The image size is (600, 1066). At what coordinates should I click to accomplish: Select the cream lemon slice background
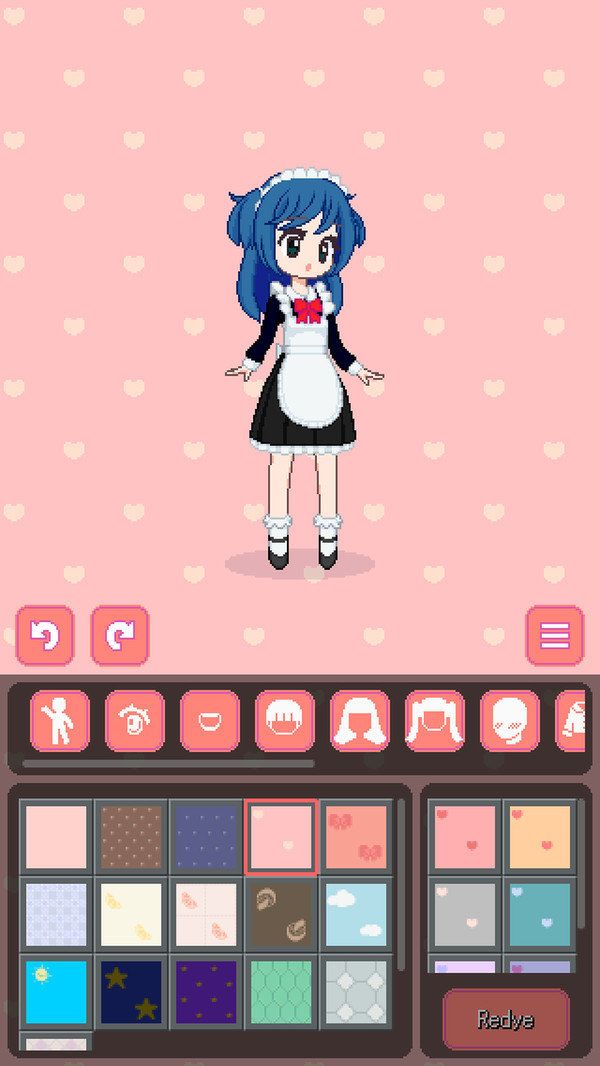click(x=132, y=914)
